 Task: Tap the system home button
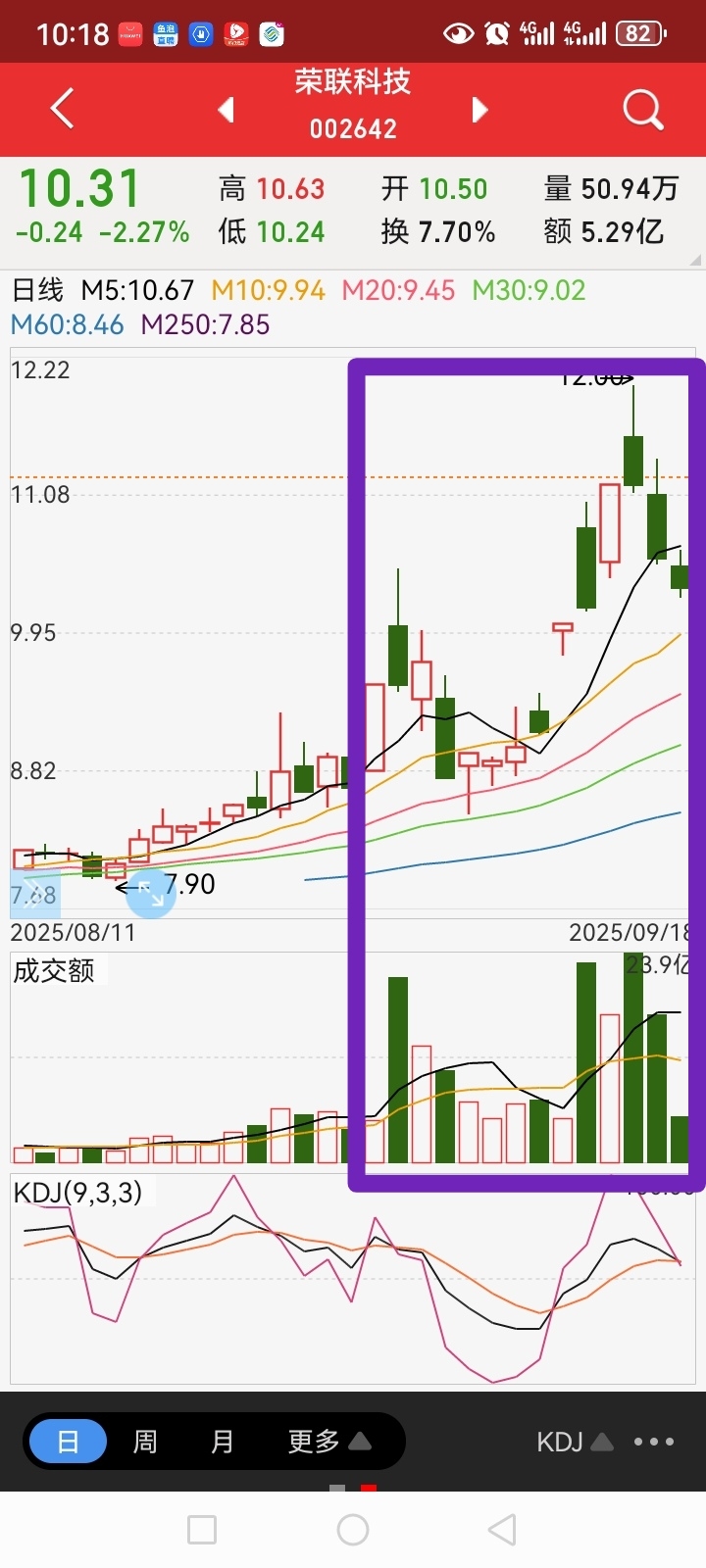click(x=353, y=1529)
